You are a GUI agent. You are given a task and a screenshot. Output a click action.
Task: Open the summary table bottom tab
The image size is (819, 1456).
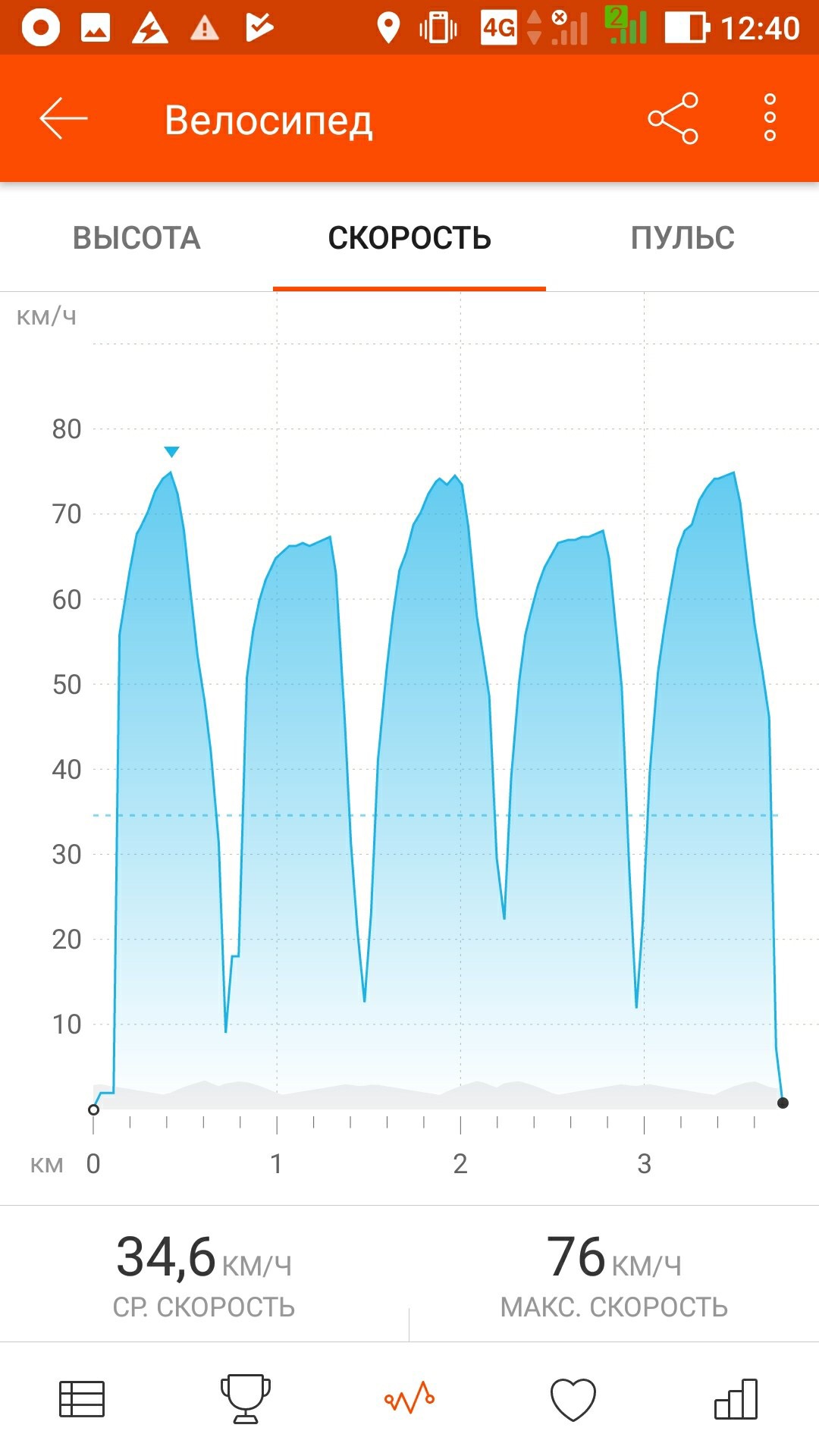[82, 1399]
